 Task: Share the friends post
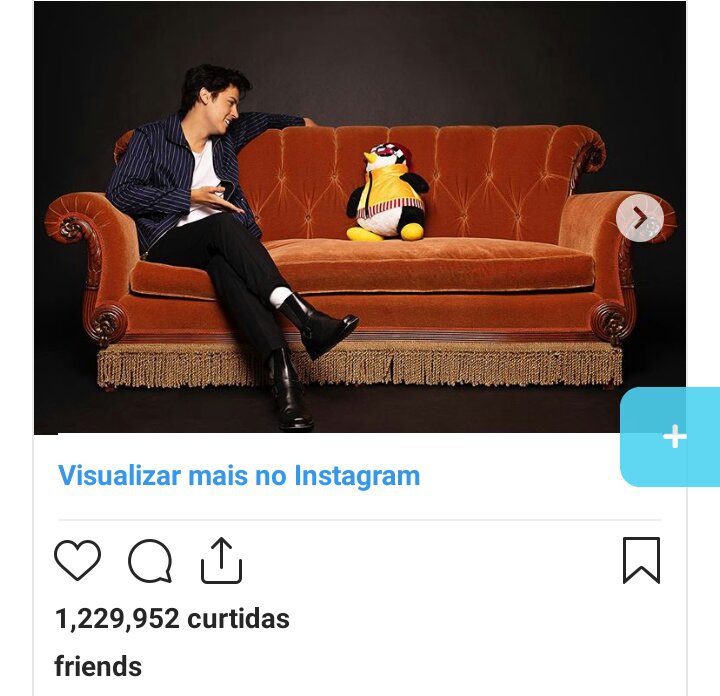222,561
